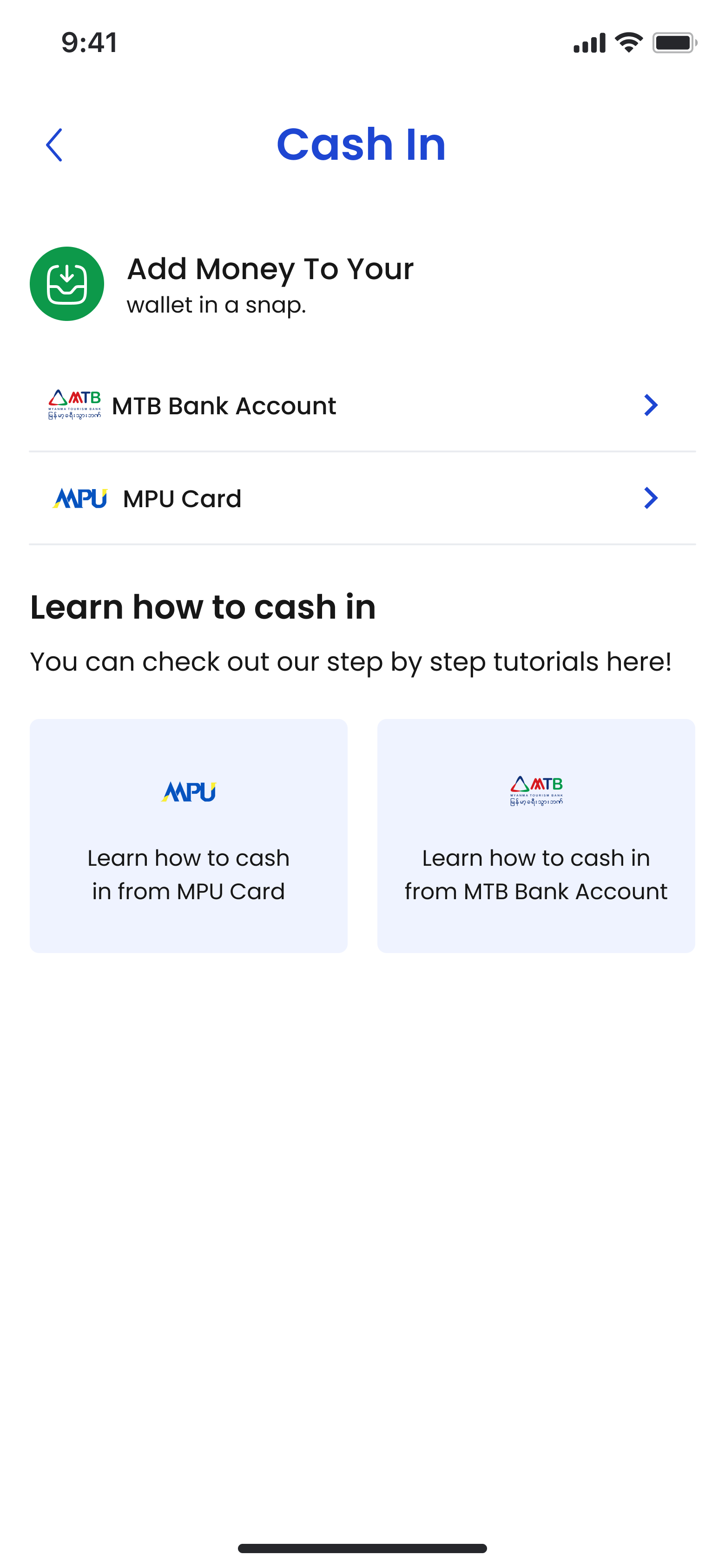Open MTB Bank Account cash-in option
Image resolution: width=725 pixels, height=1568 pixels.
pyautogui.click(x=362, y=406)
